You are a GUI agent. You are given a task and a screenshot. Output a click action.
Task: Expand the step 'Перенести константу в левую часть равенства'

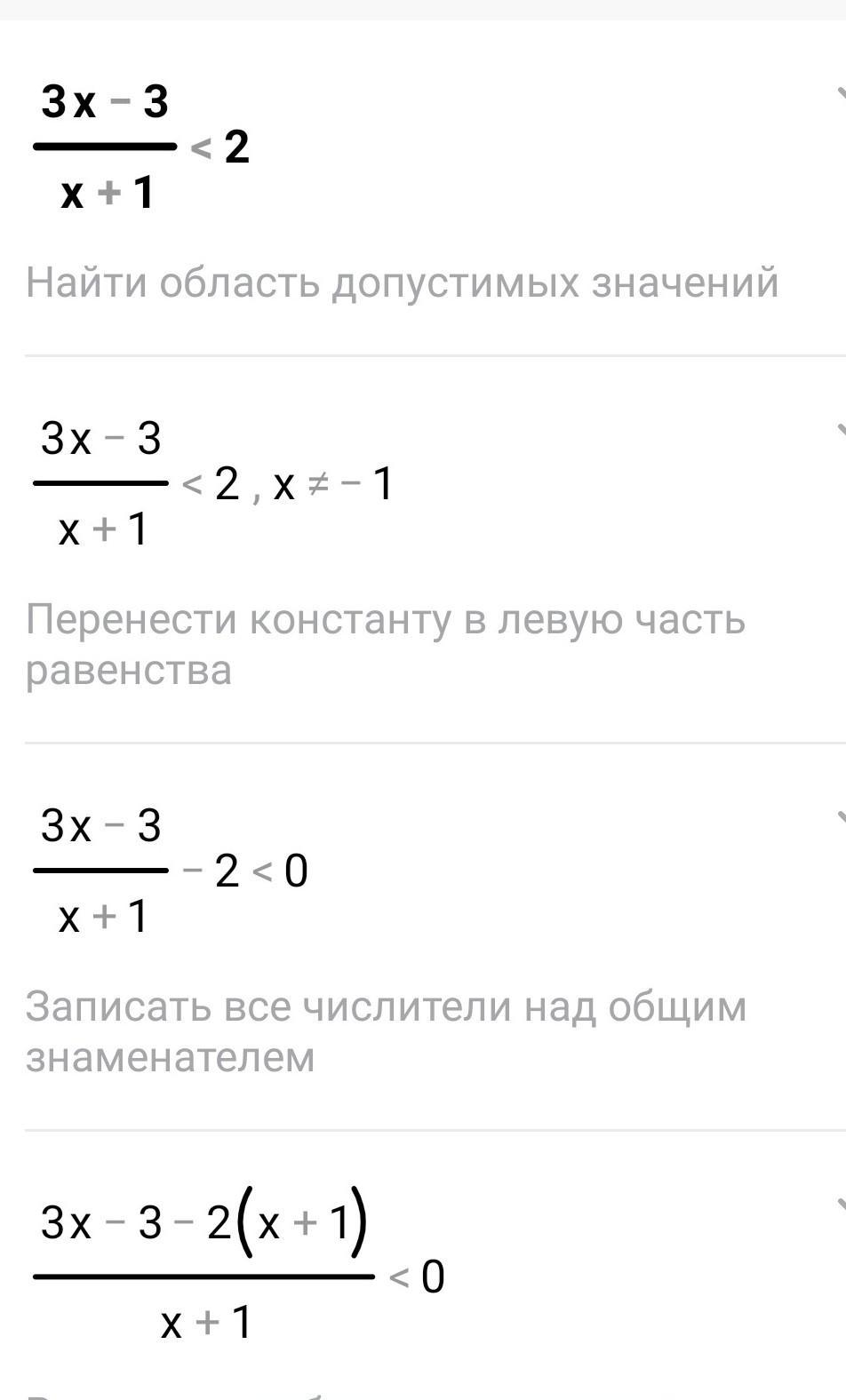coord(840,430)
